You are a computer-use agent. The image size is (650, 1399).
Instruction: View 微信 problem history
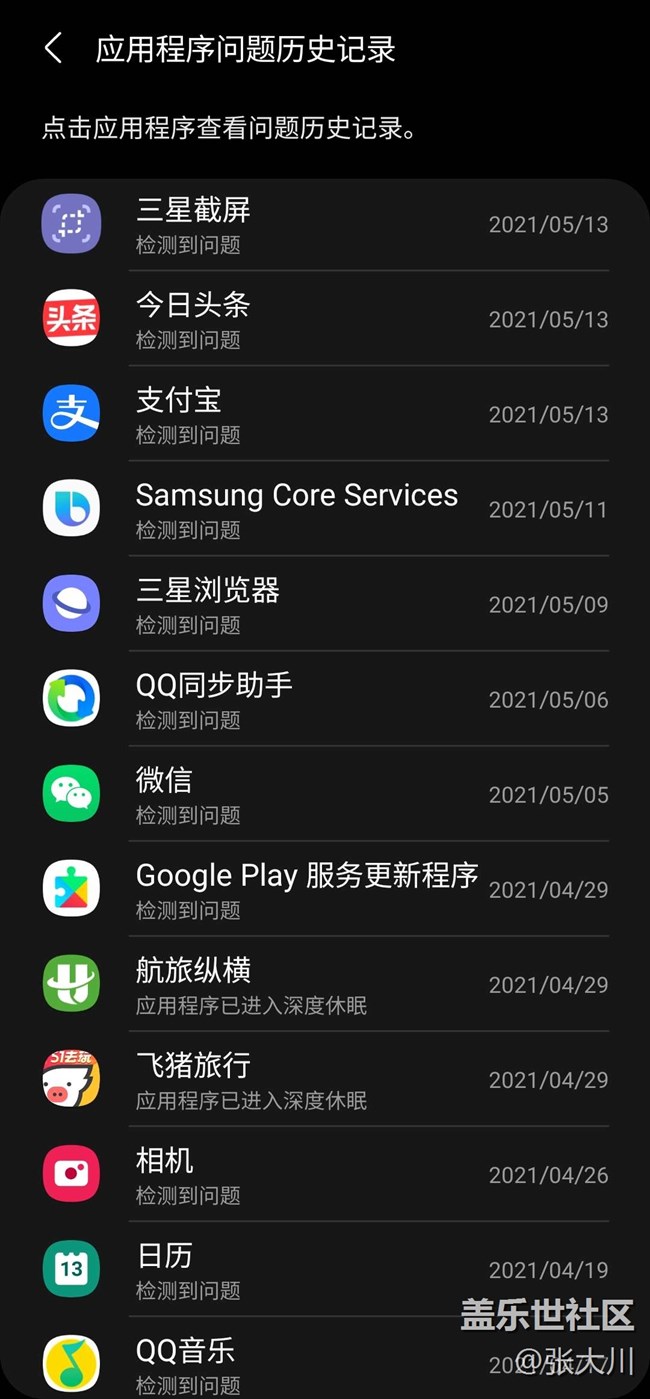(x=324, y=794)
